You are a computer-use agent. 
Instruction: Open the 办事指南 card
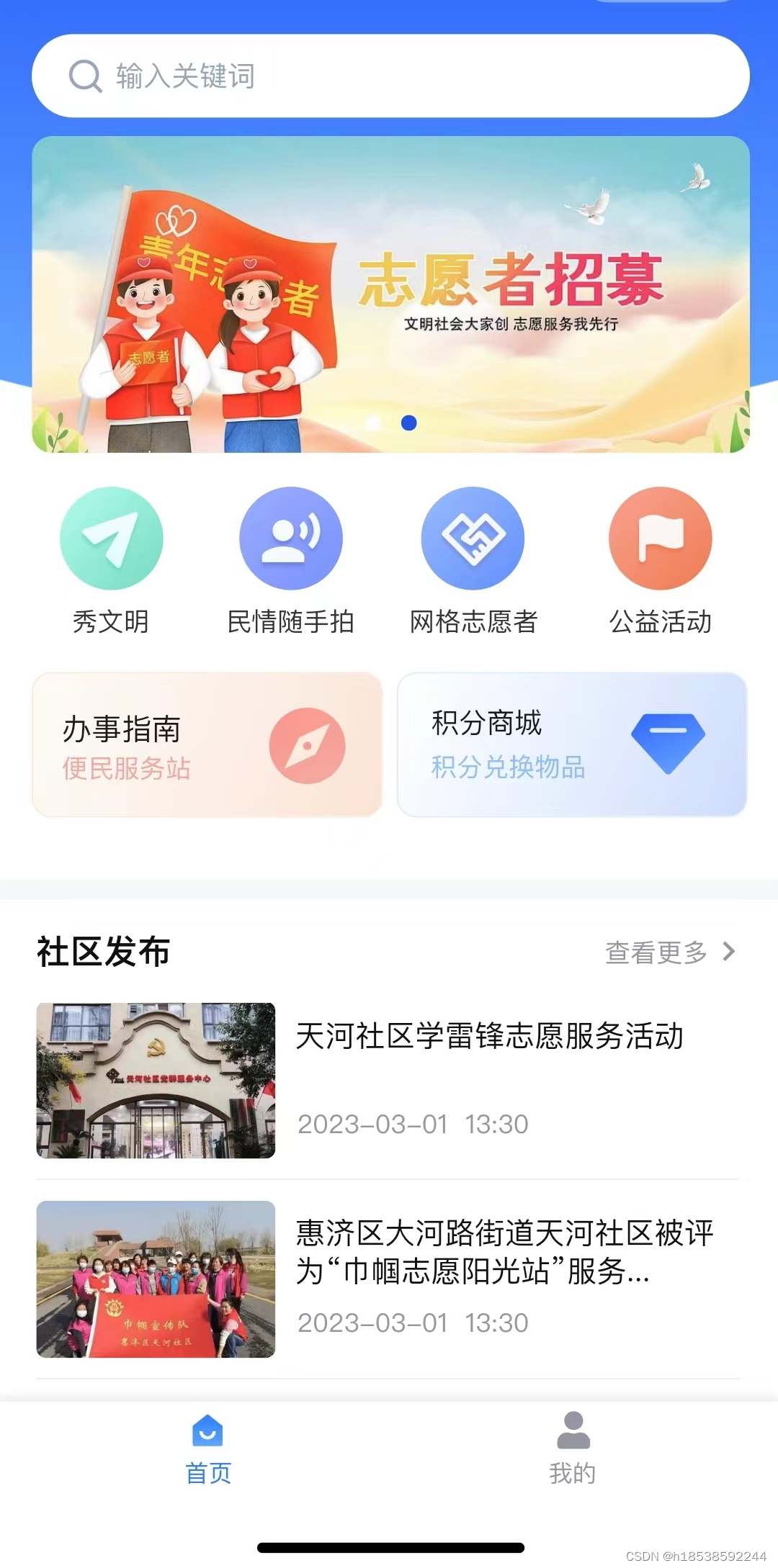point(207,744)
